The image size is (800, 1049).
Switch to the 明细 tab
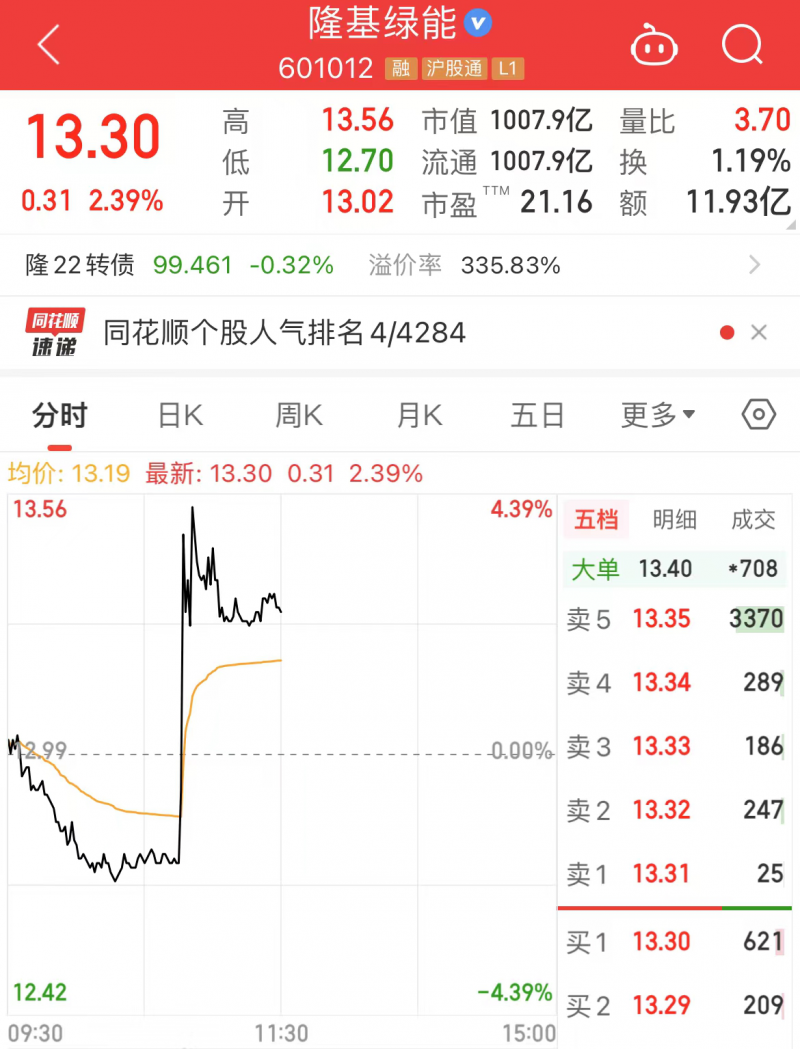click(x=675, y=520)
